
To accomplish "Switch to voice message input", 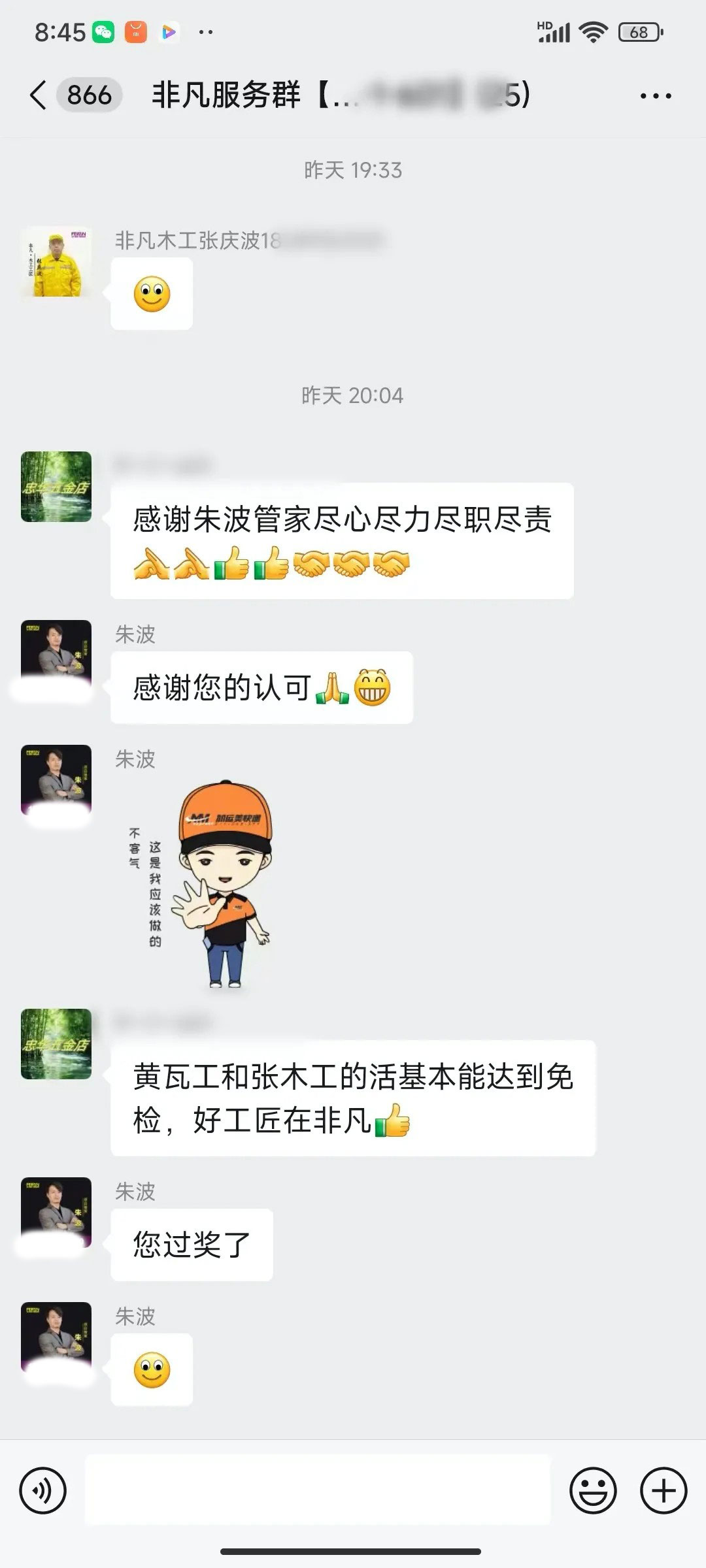I will (43, 1491).
